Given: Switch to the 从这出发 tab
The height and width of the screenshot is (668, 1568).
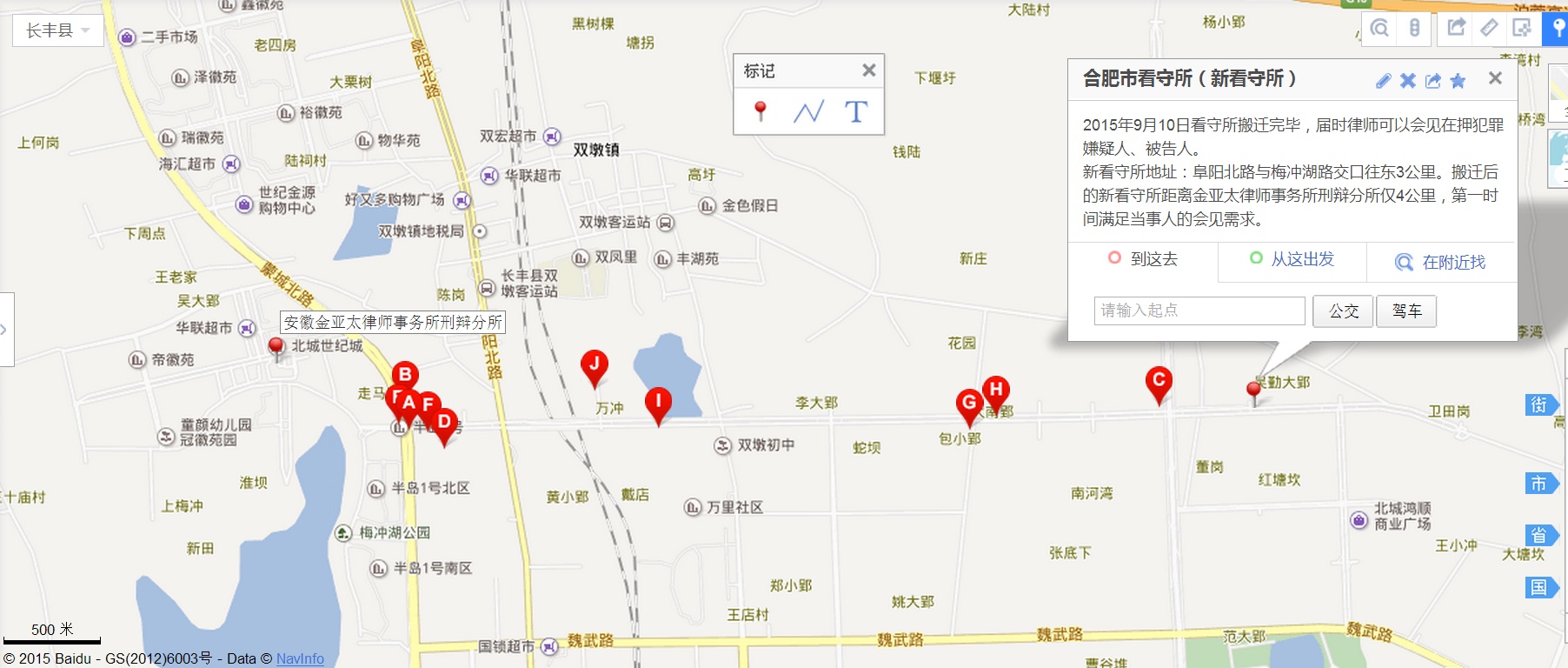Looking at the screenshot, I should click(x=1292, y=259).
